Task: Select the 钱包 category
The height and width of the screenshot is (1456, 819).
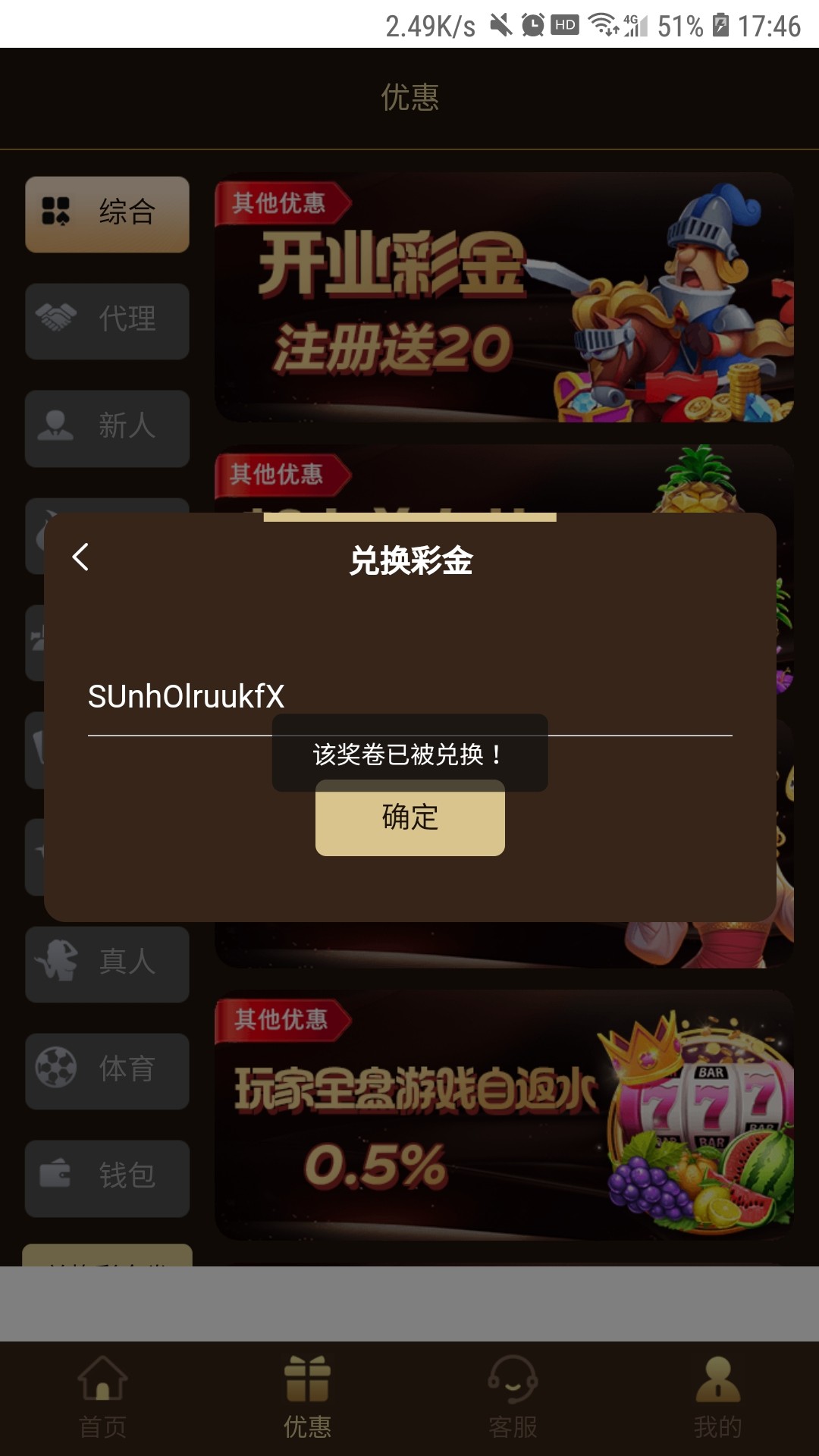Action: 107,1178
